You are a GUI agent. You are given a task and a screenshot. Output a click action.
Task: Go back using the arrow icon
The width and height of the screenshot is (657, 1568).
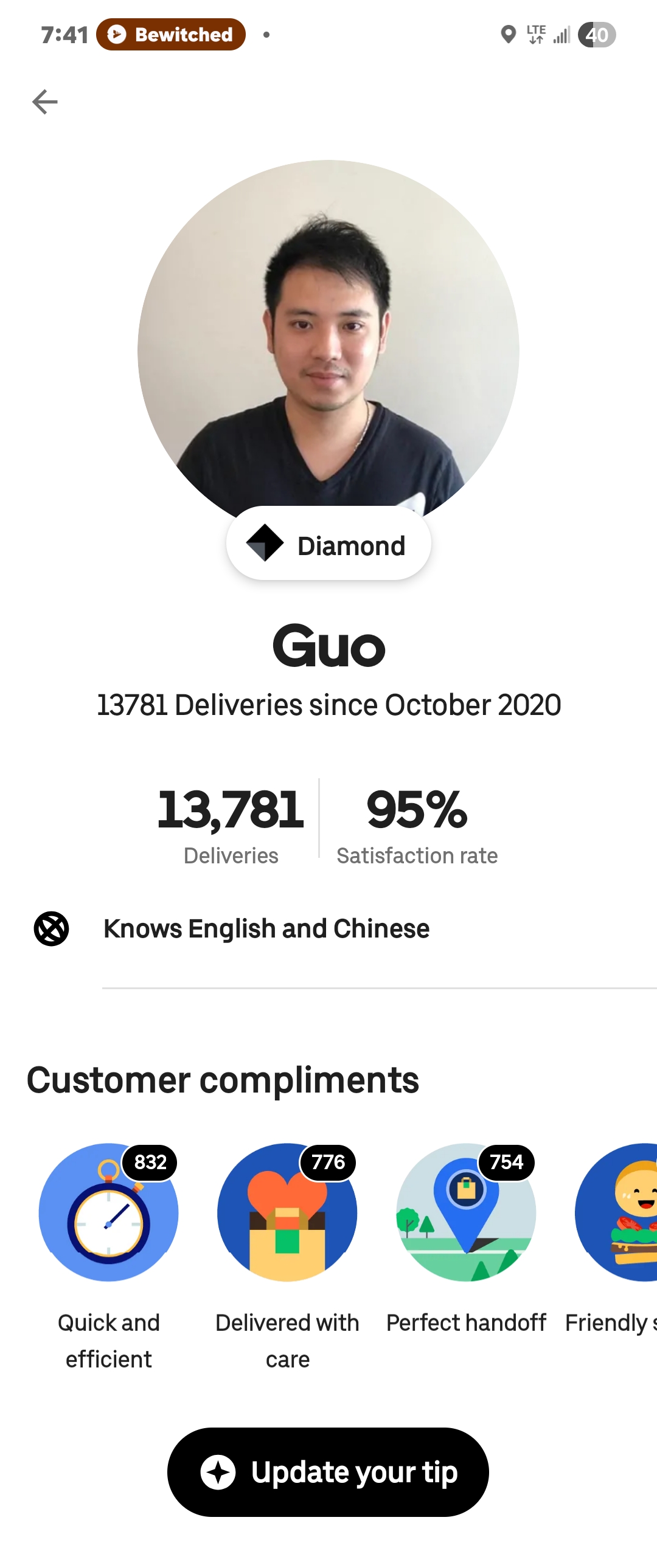pyautogui.click(x=44, y=102)
